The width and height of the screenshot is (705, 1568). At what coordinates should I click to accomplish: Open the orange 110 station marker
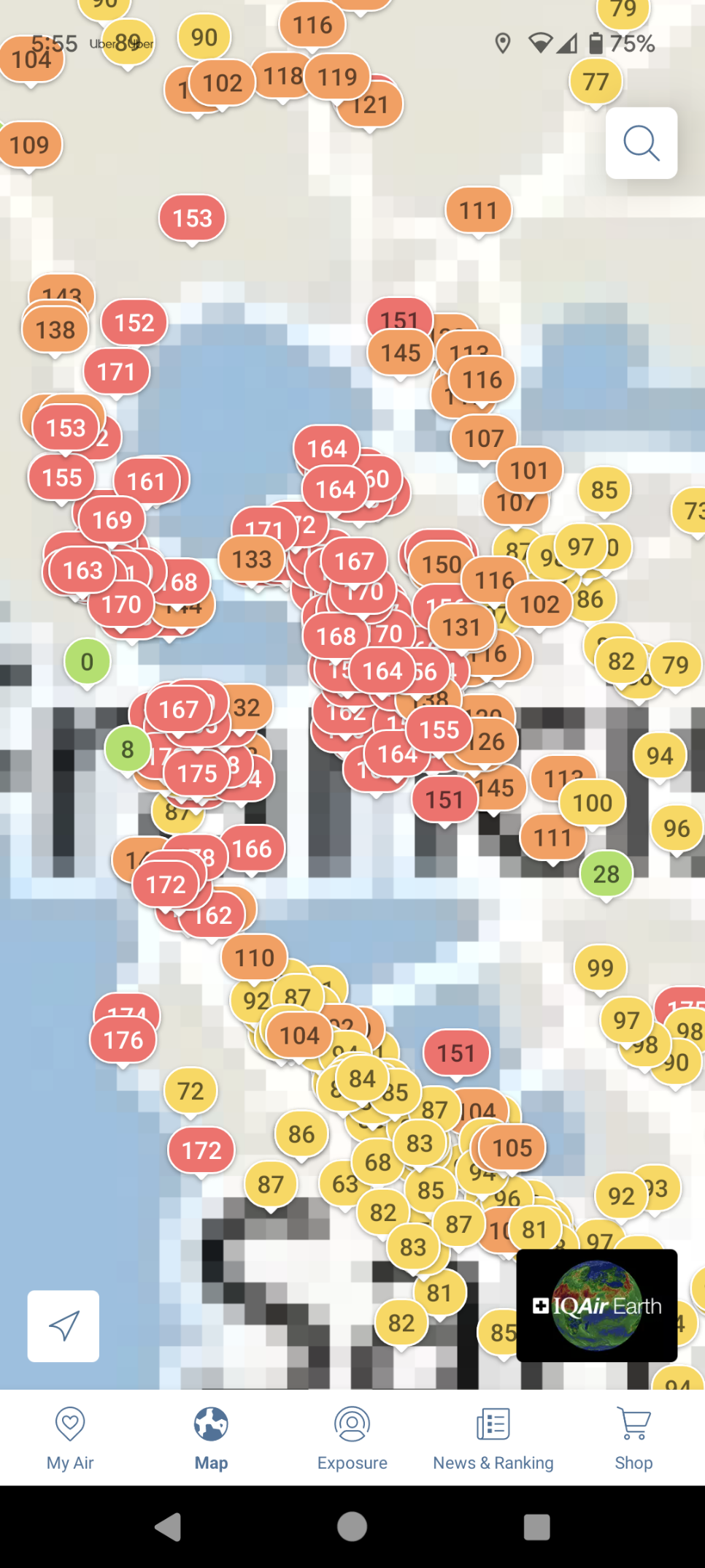(255, 957)
